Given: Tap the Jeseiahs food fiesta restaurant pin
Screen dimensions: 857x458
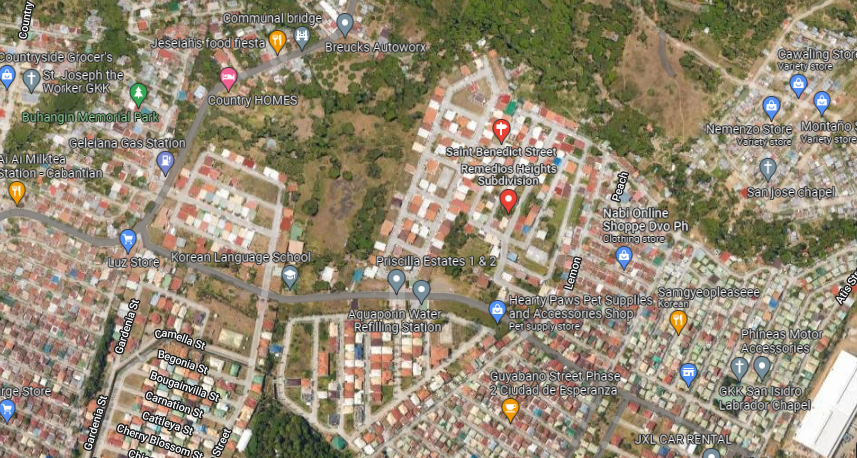Looking at the screenshot, I should click(278, 40).
